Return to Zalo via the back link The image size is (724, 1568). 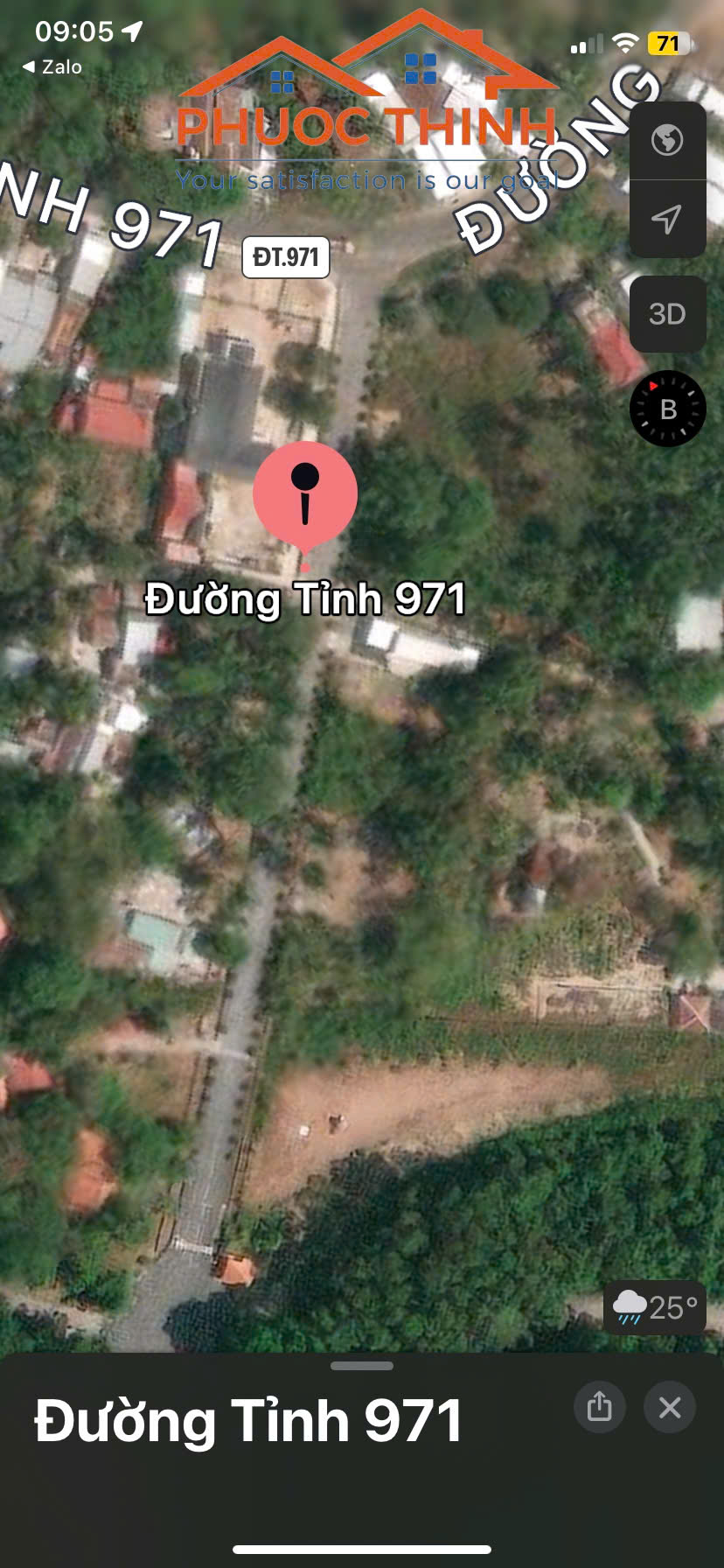point(52,67)
